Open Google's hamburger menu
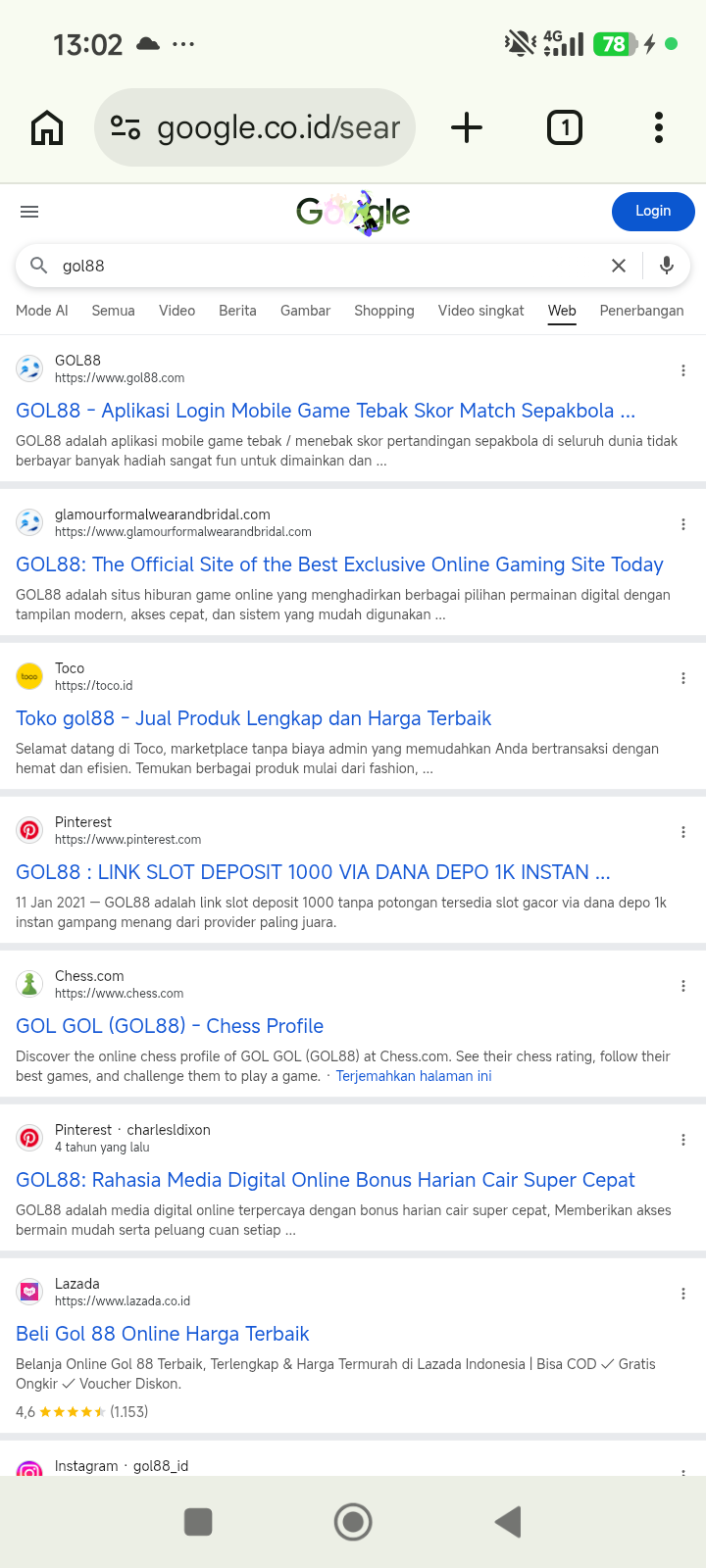The image size is (706, 1568). [x=29, y=212]
